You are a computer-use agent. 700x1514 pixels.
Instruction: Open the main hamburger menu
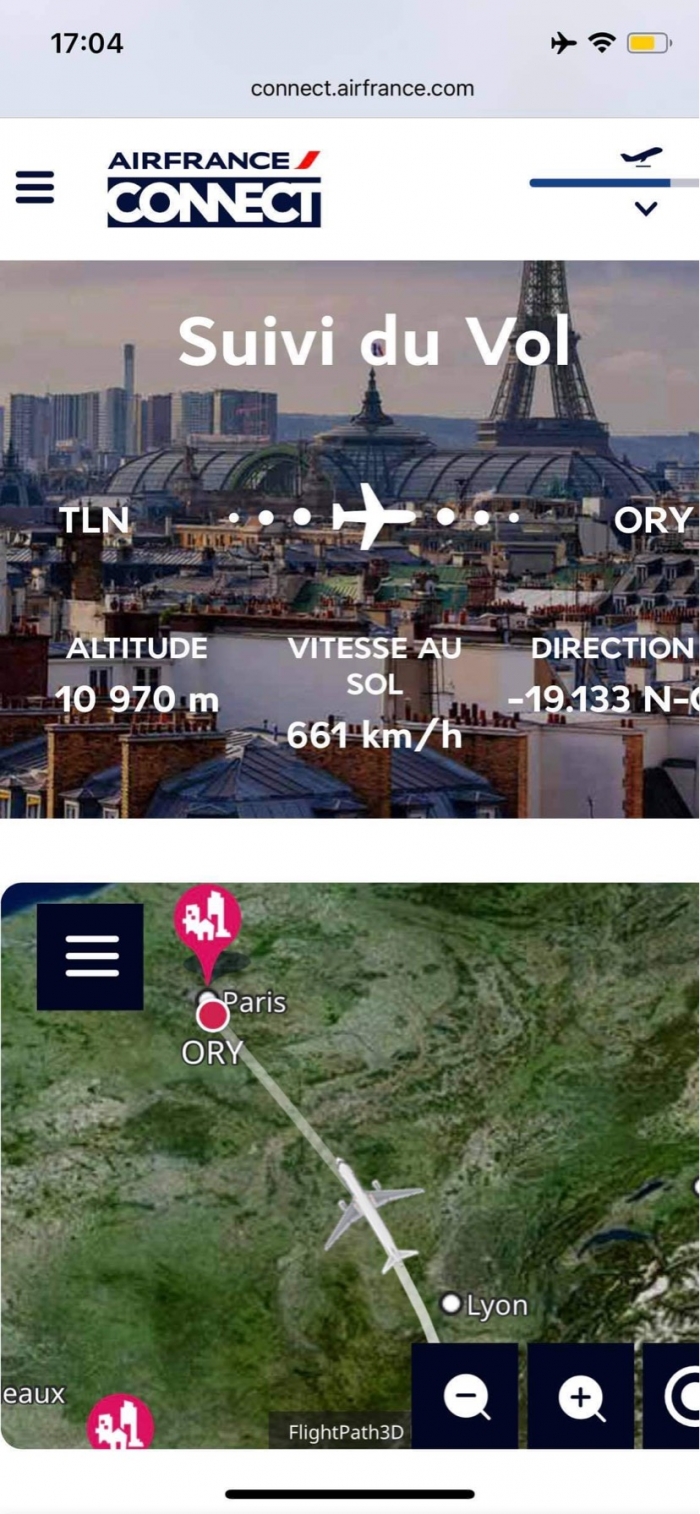coord(35,187)
